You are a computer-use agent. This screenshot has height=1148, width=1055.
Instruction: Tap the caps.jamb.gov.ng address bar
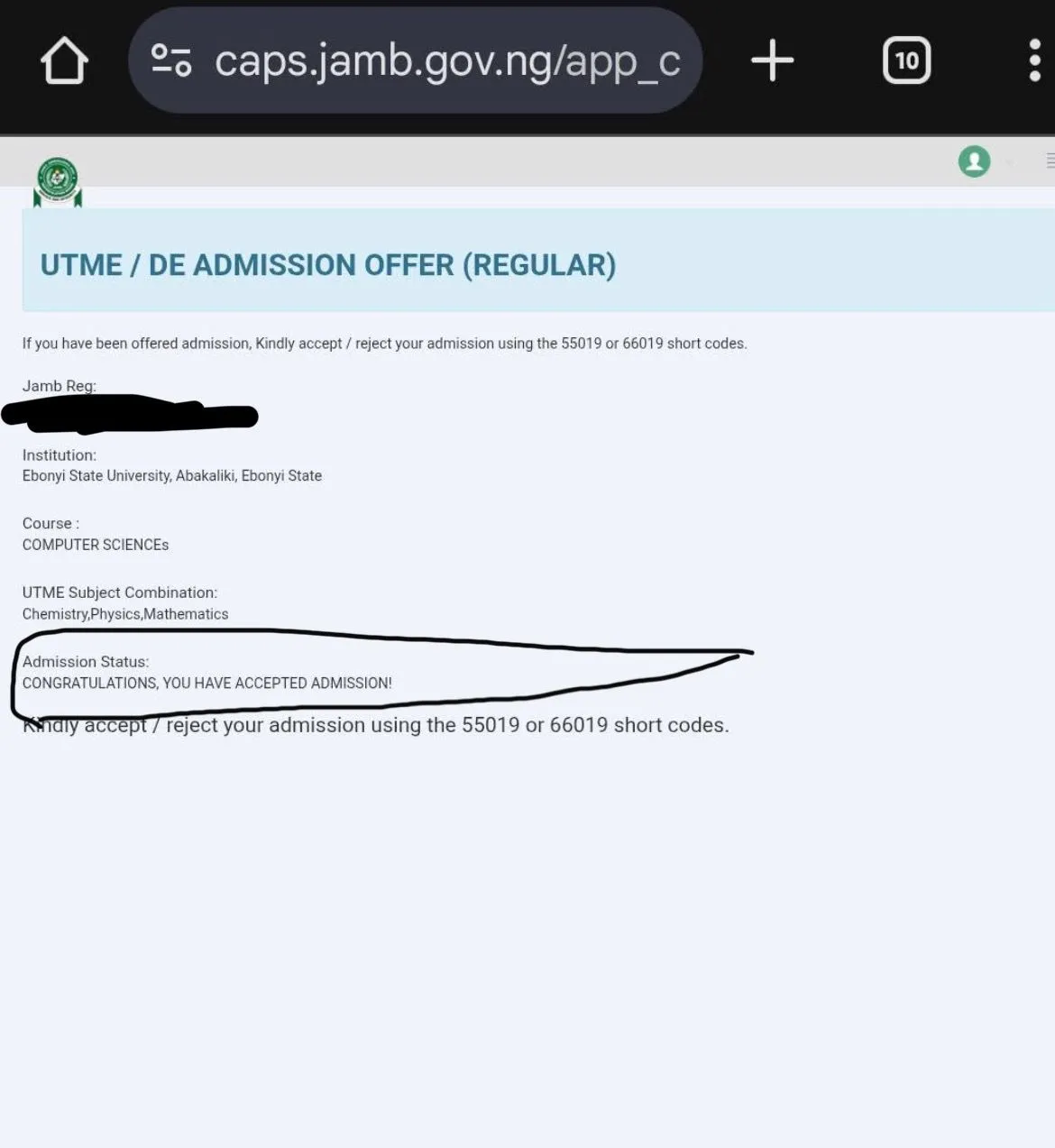pos(416,60)
